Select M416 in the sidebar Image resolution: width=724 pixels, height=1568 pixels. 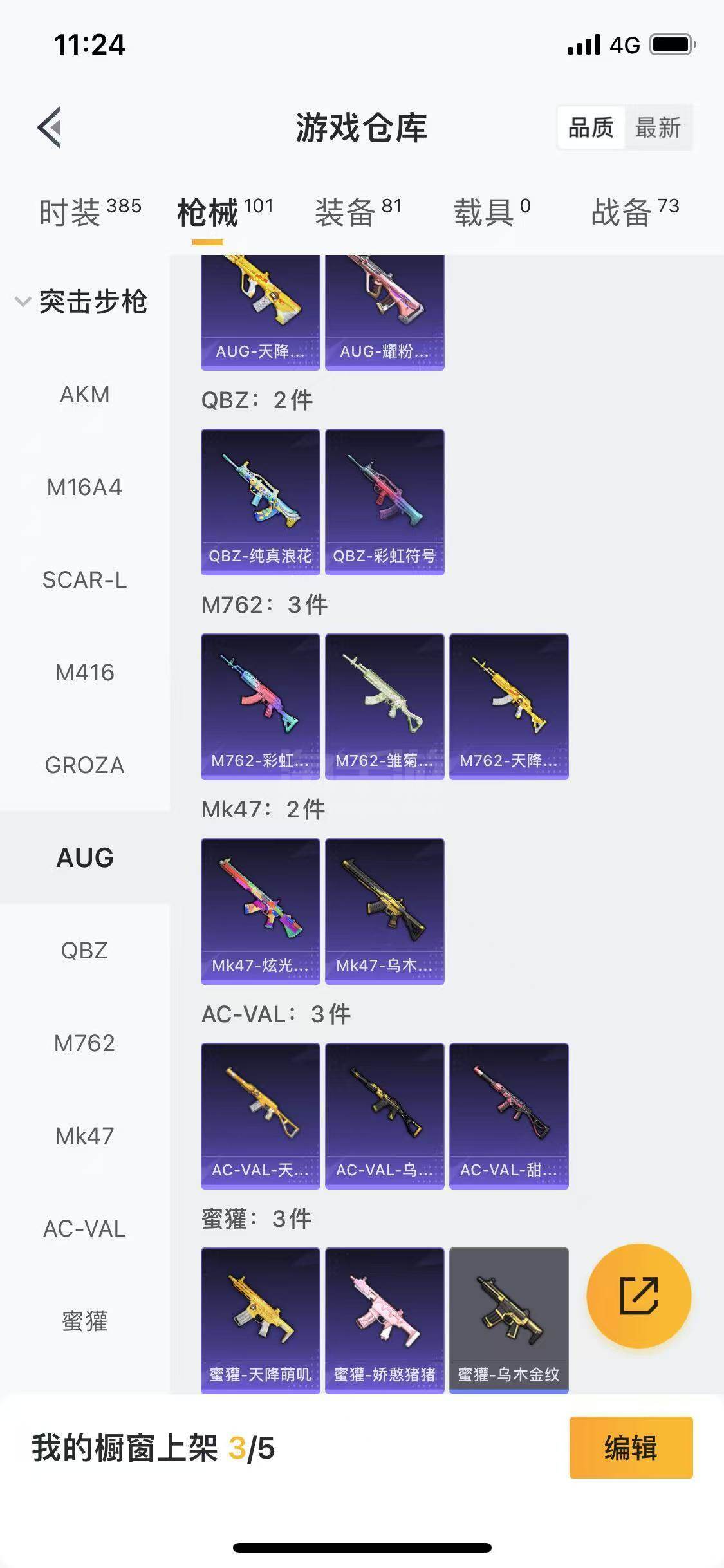[84, 673]
